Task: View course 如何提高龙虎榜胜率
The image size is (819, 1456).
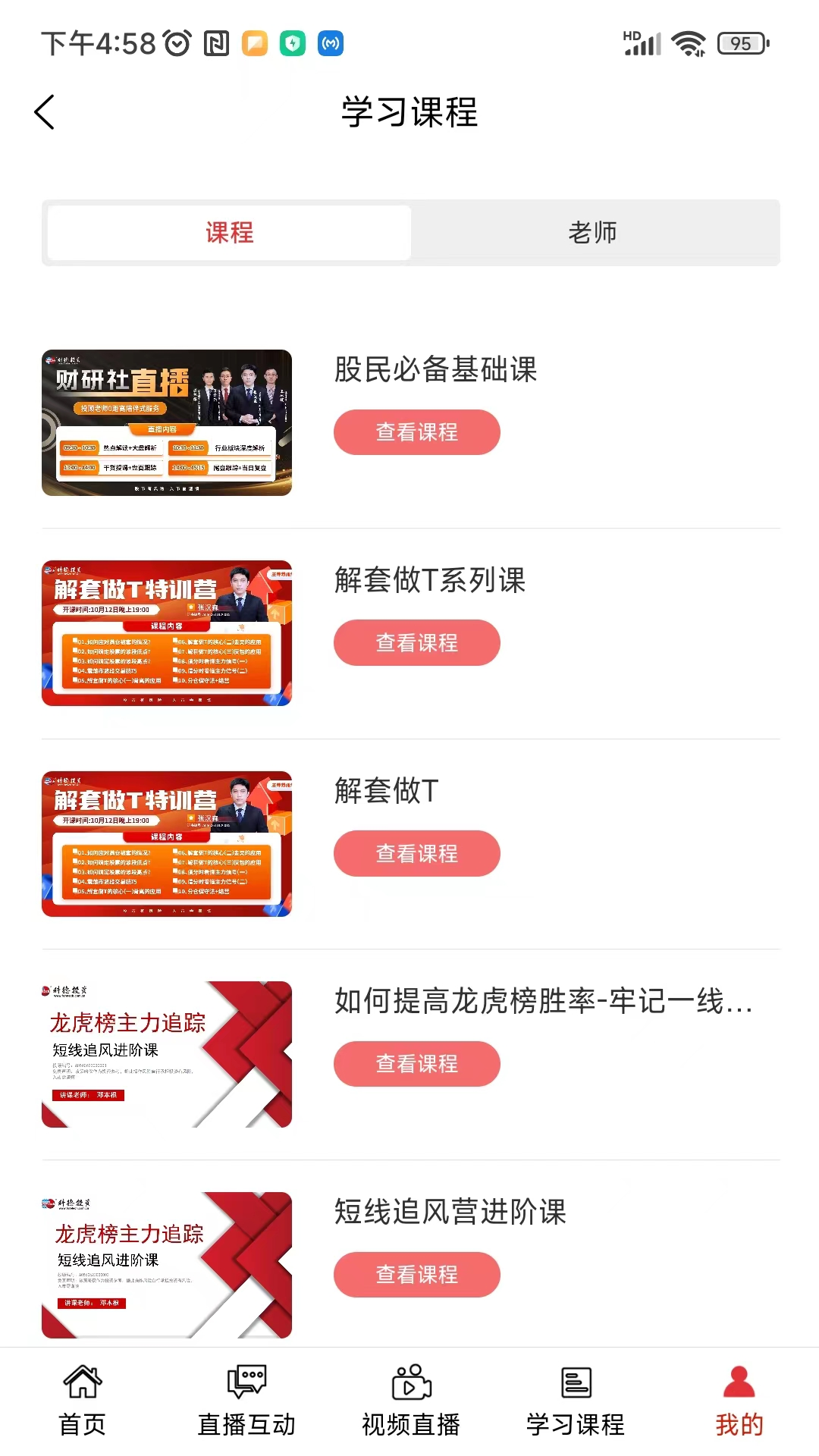Action: [x=416, y=1064]
